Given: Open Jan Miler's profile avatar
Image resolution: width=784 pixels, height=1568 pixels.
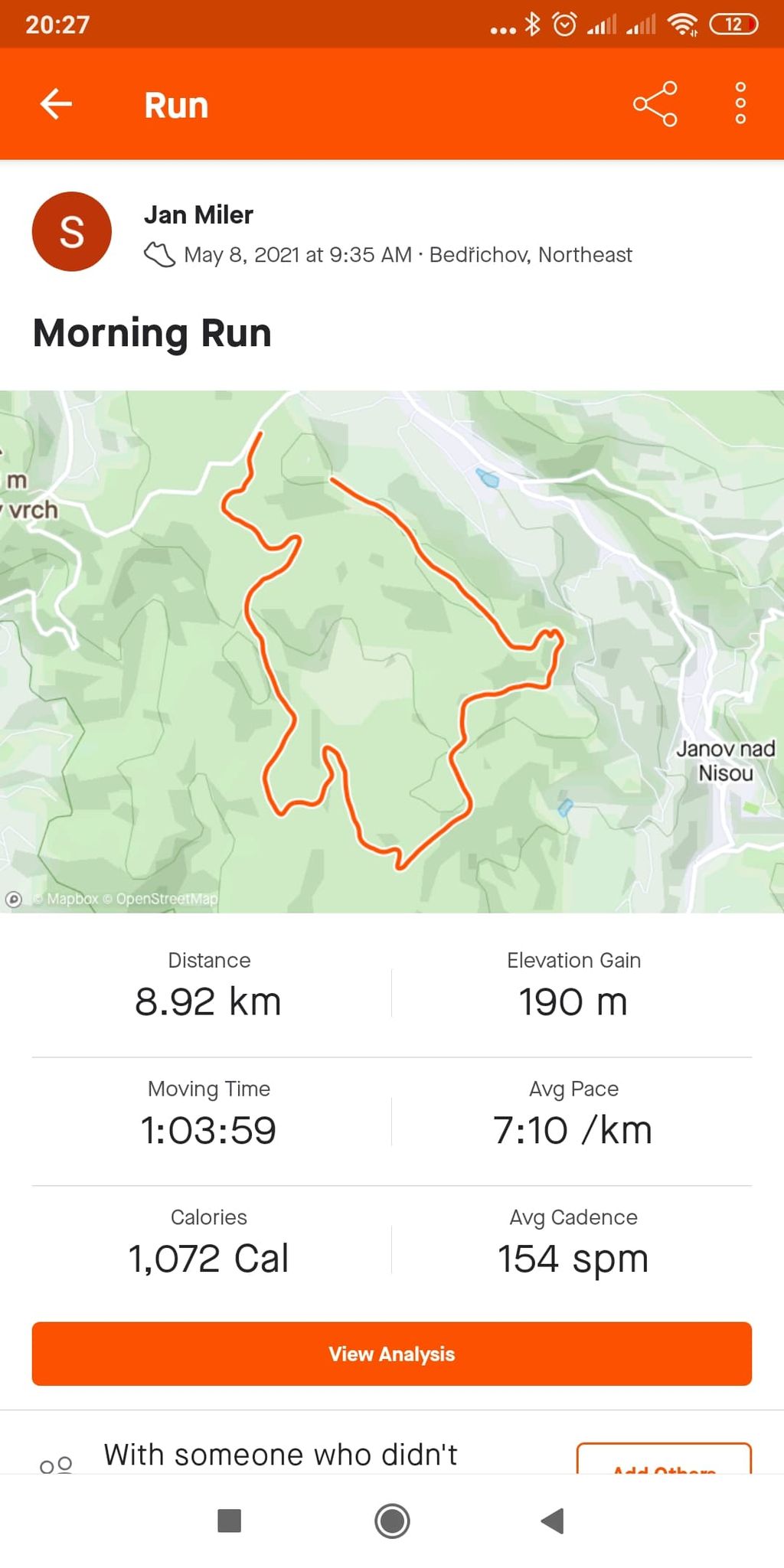Looking at the screenshot, I should pyautogui.click(x=72, y=231).
